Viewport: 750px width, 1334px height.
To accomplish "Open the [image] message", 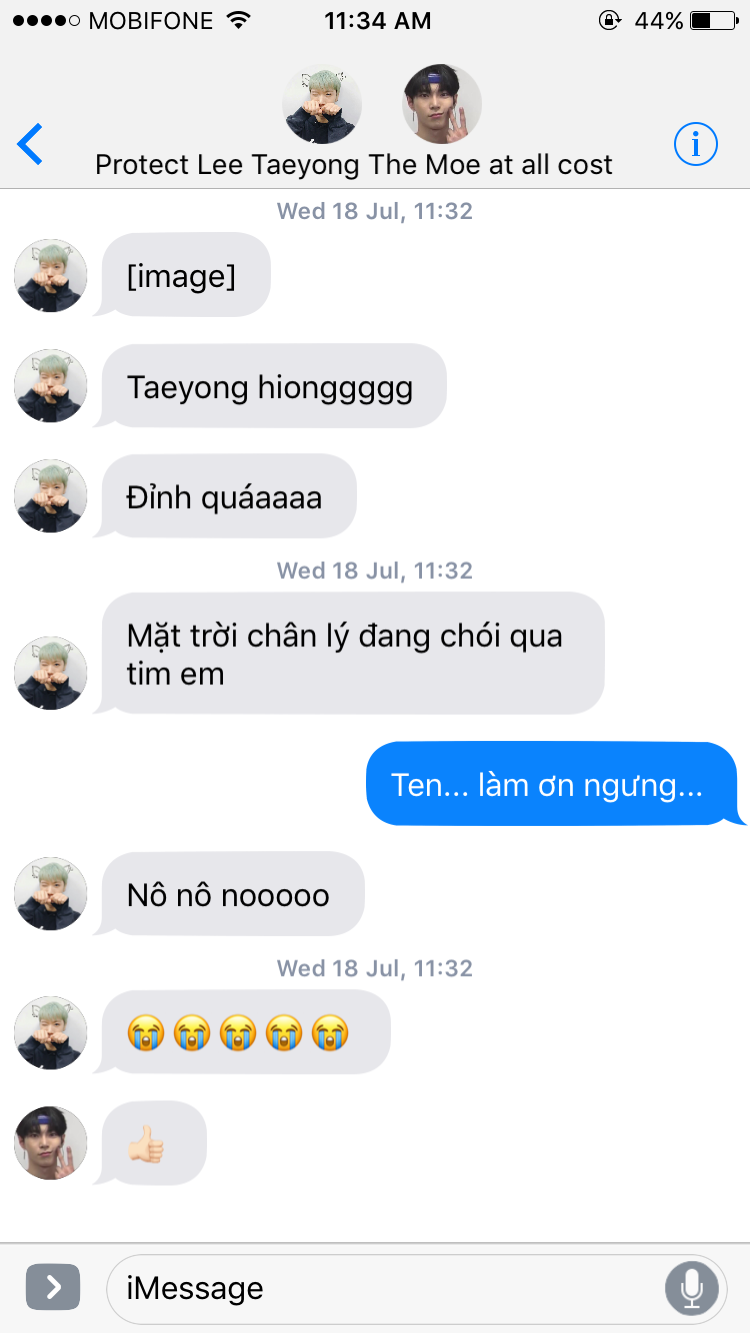I will click(182, 276).
